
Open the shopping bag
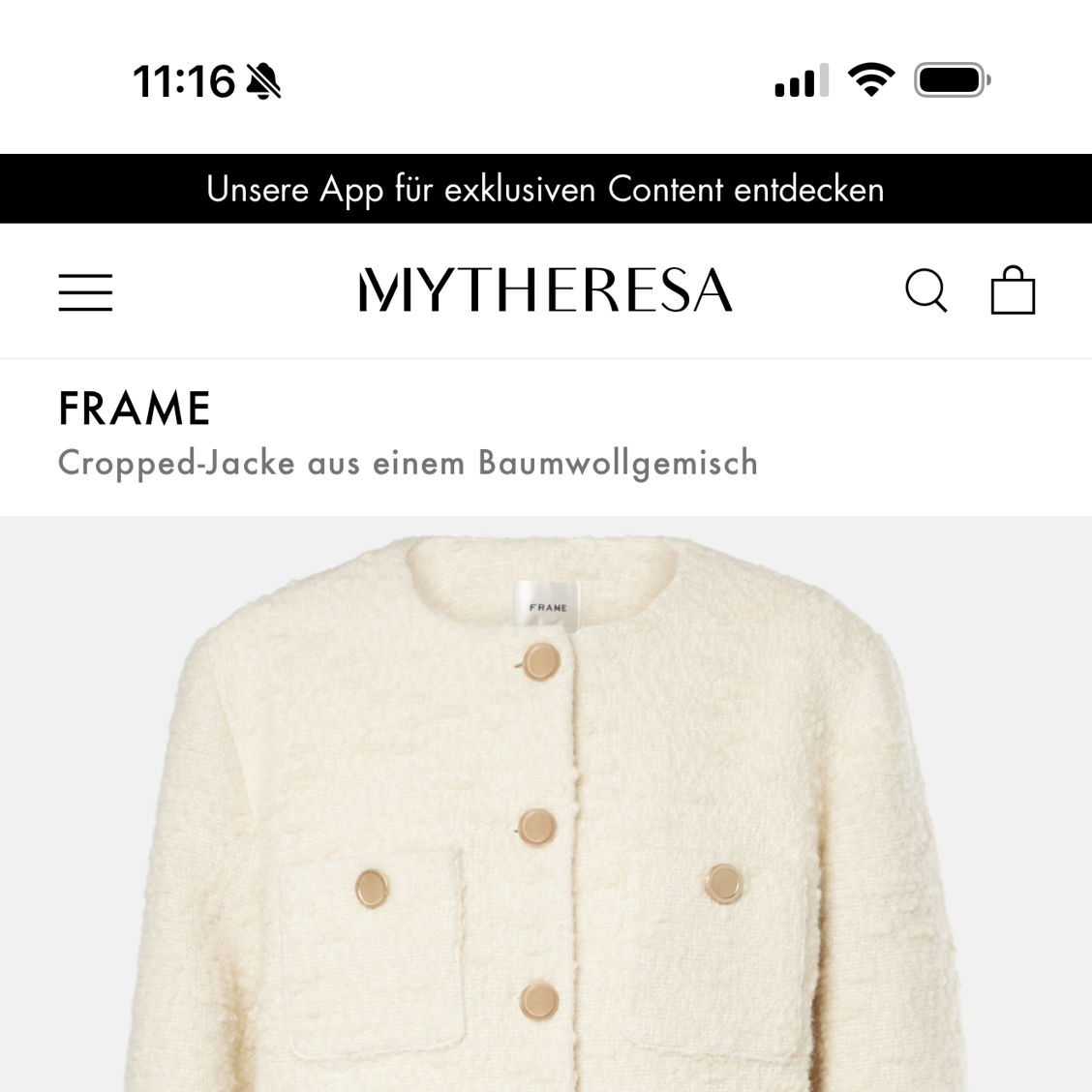pyautogui.click(x=1013, y=290)
